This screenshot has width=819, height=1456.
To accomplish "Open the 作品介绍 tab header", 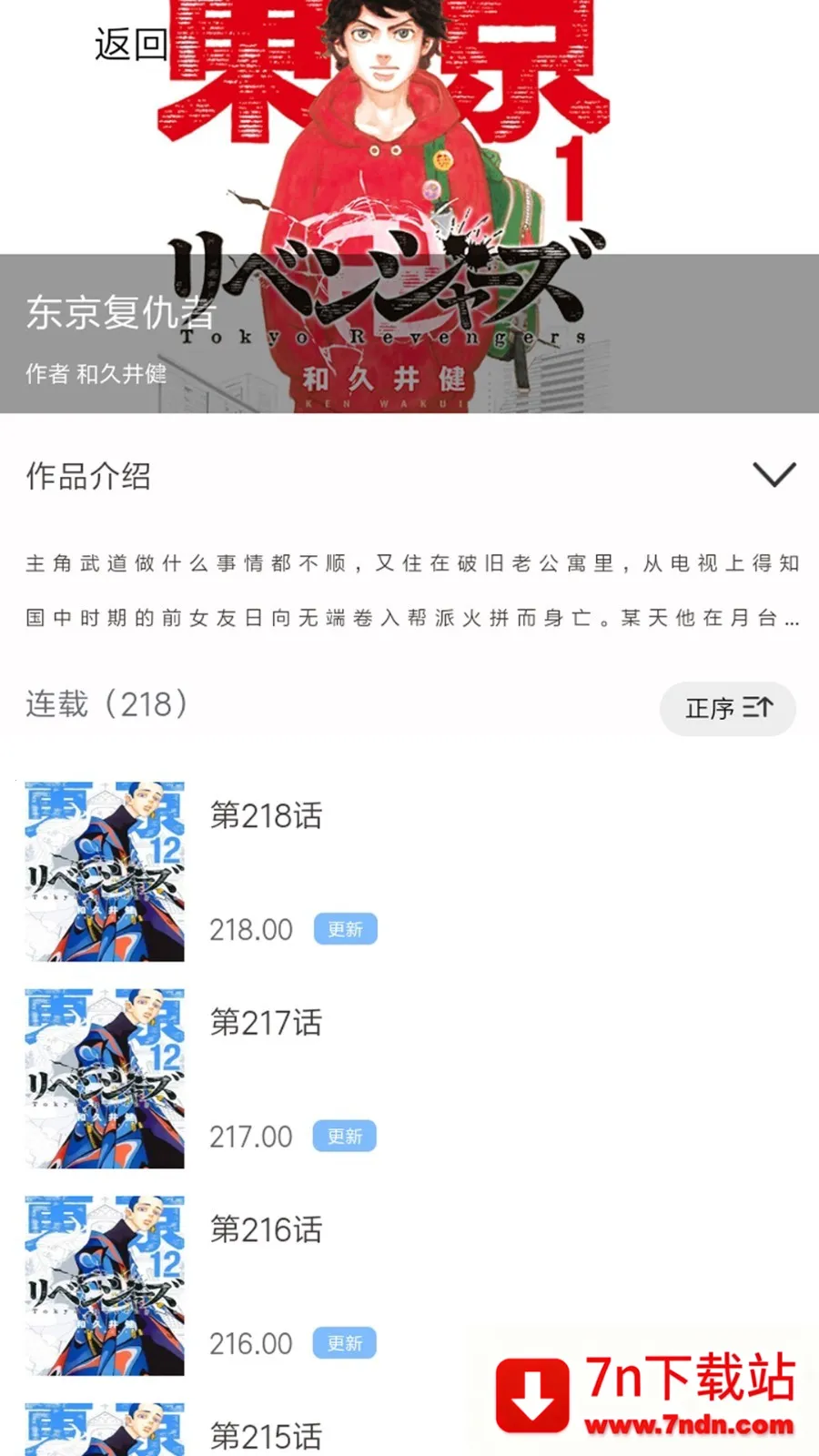I will pyautogui.click(x=88, y=476).
